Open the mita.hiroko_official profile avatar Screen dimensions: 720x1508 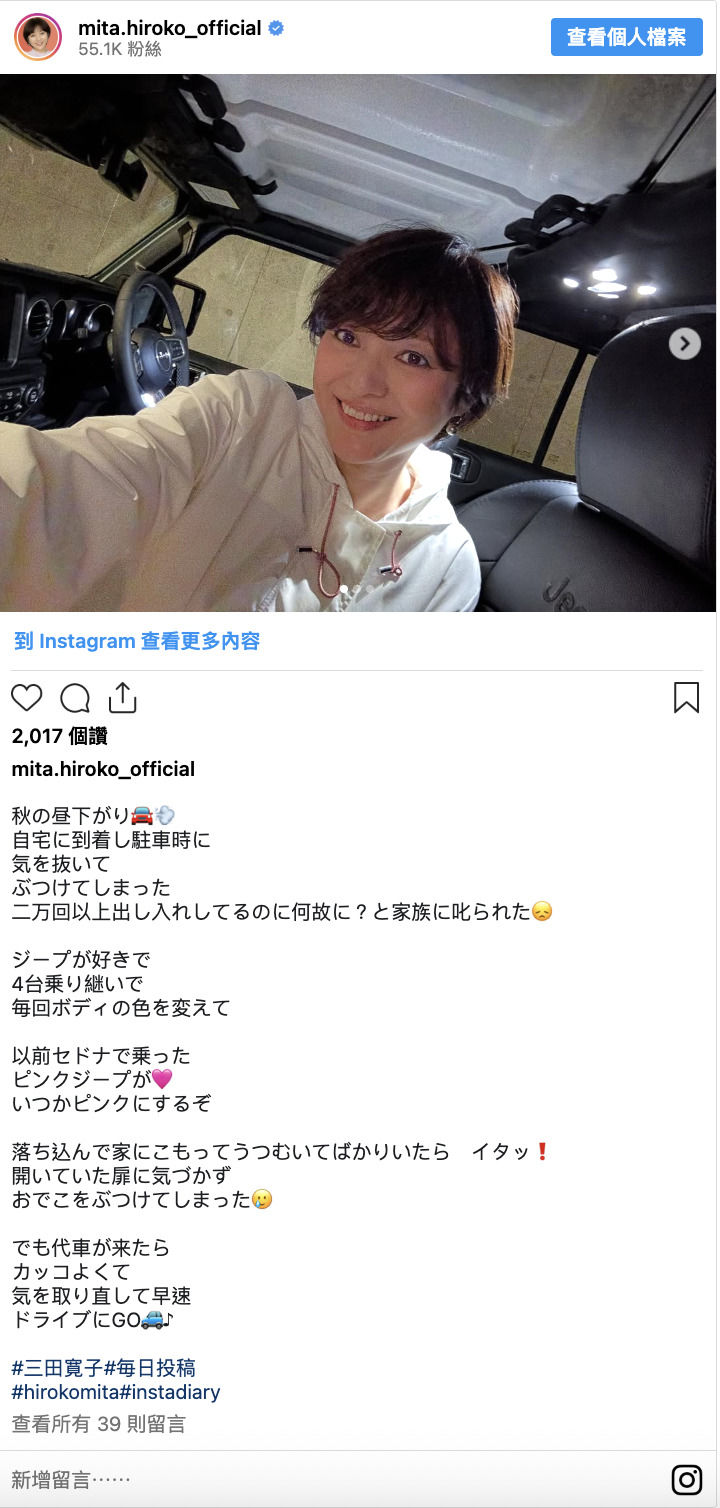coord(38,37)
